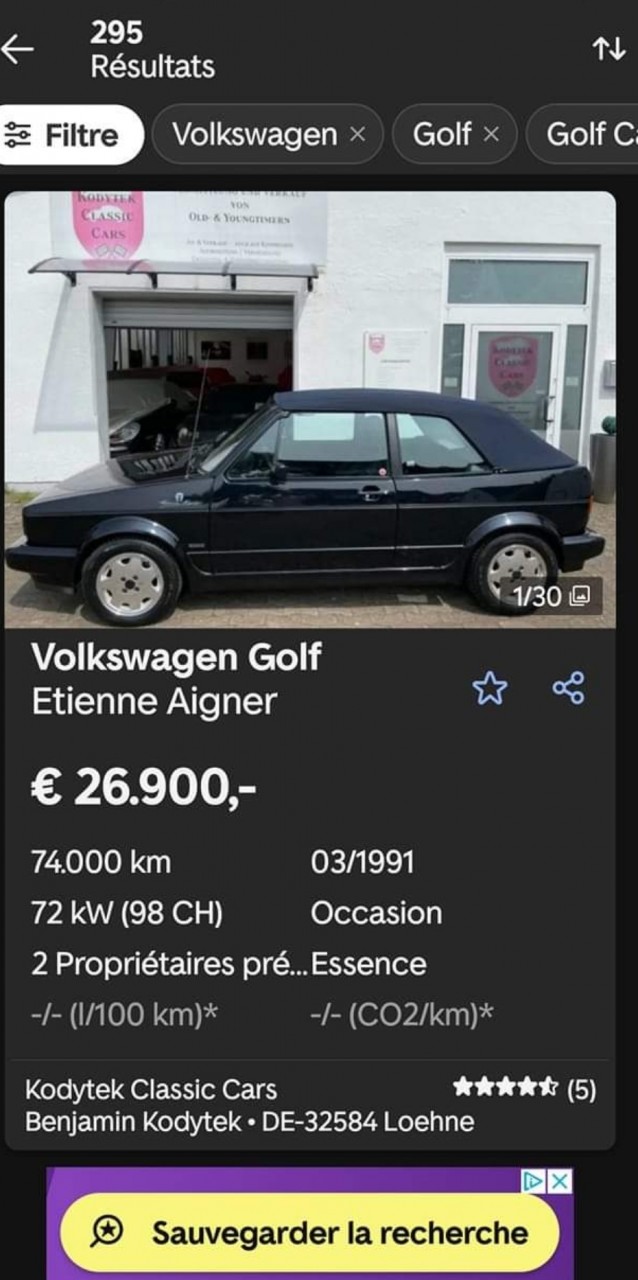This screenshot has height=1280, width=638.
Task: Share the Volkswagen Golf listing
Action: pyautogui.click(x=568, y=688)
